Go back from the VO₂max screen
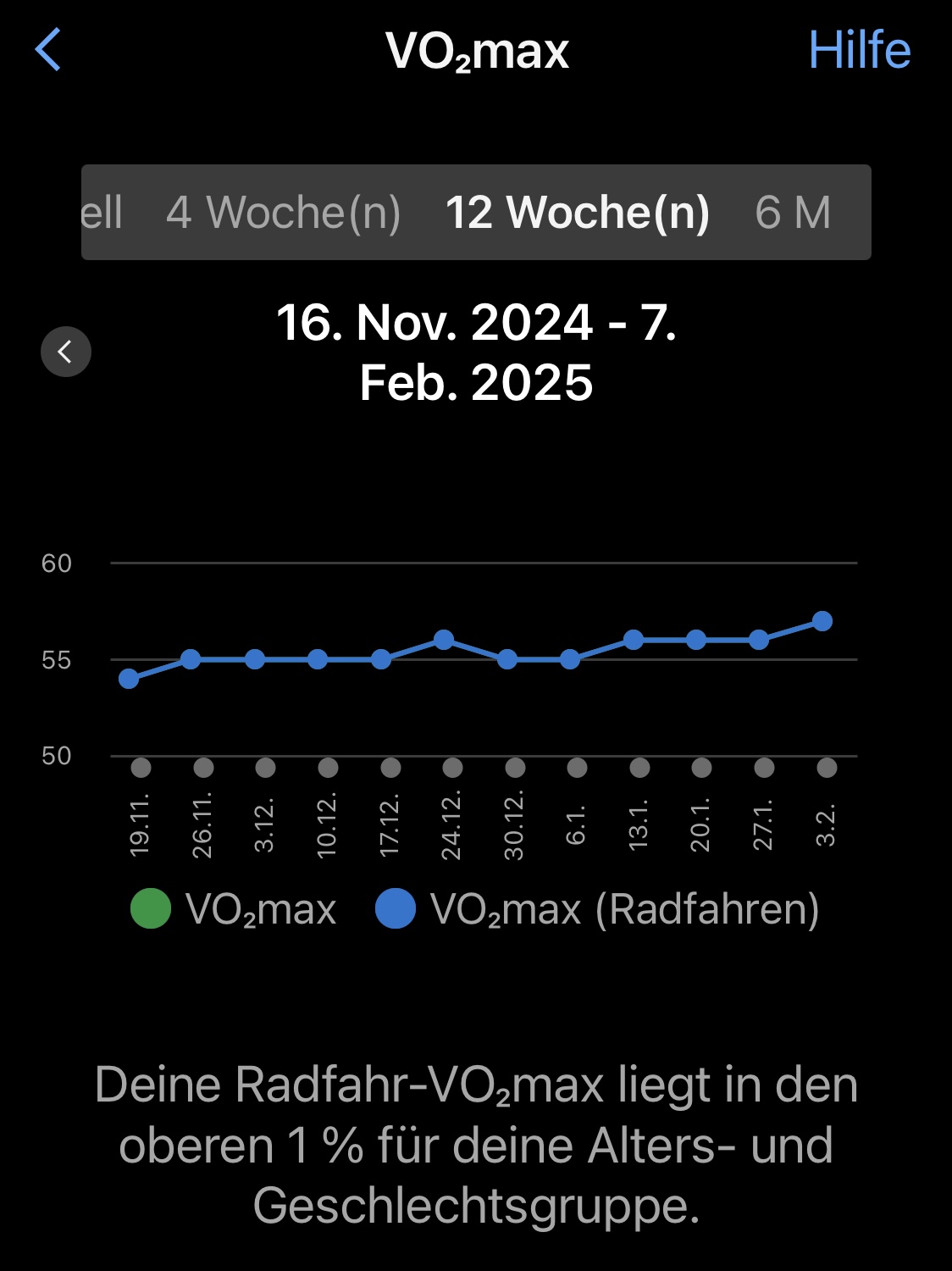Viewport: 952px width, 1271px height. coord(48,50)
